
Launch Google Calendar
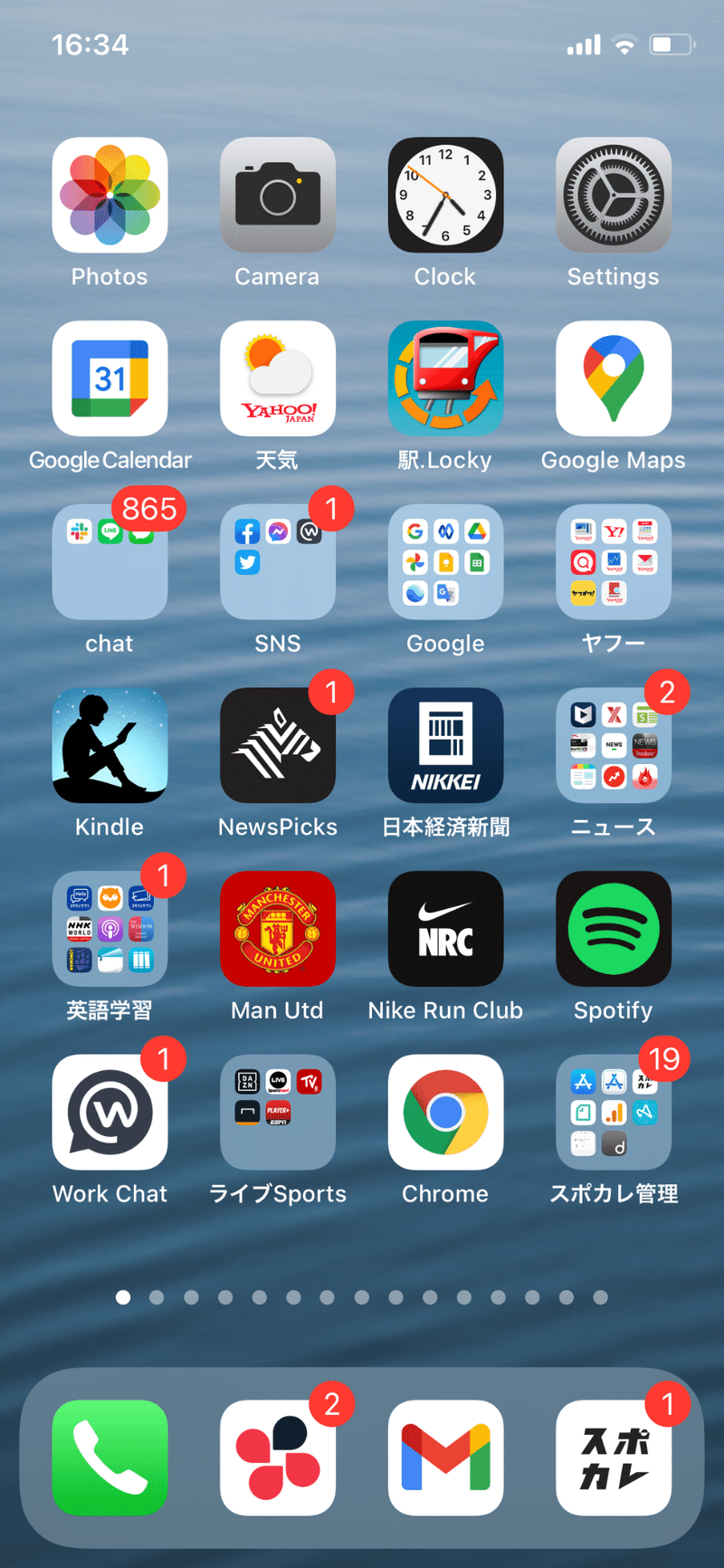(x=110, y=378)
